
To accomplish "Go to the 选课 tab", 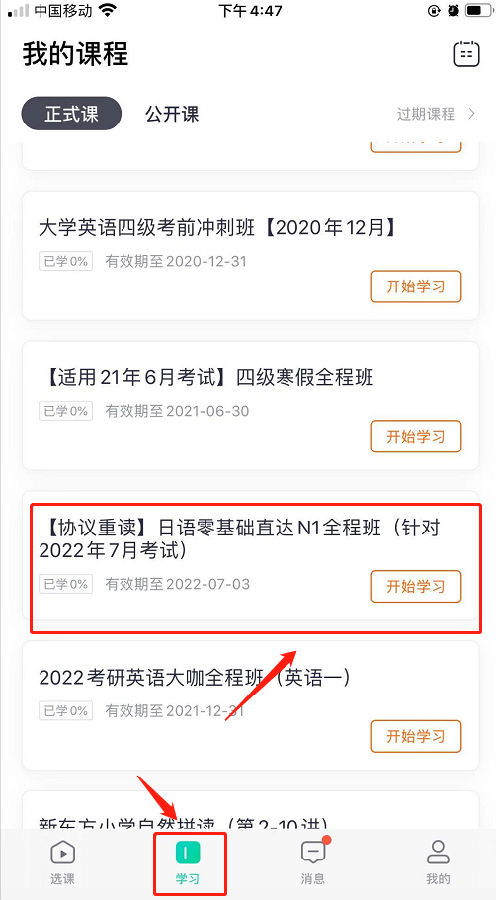I will point(62,863).
